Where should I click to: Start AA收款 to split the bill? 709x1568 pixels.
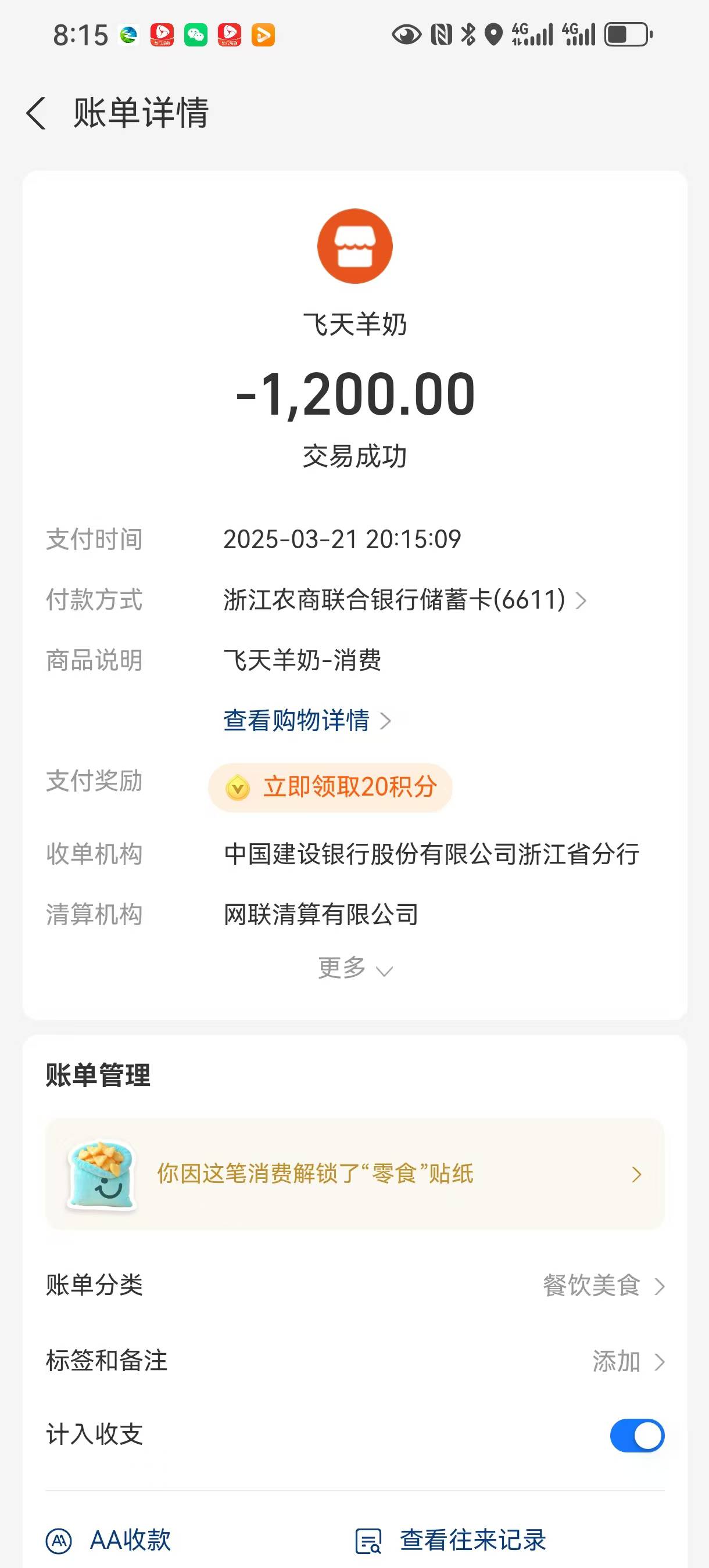[110, 1540]
